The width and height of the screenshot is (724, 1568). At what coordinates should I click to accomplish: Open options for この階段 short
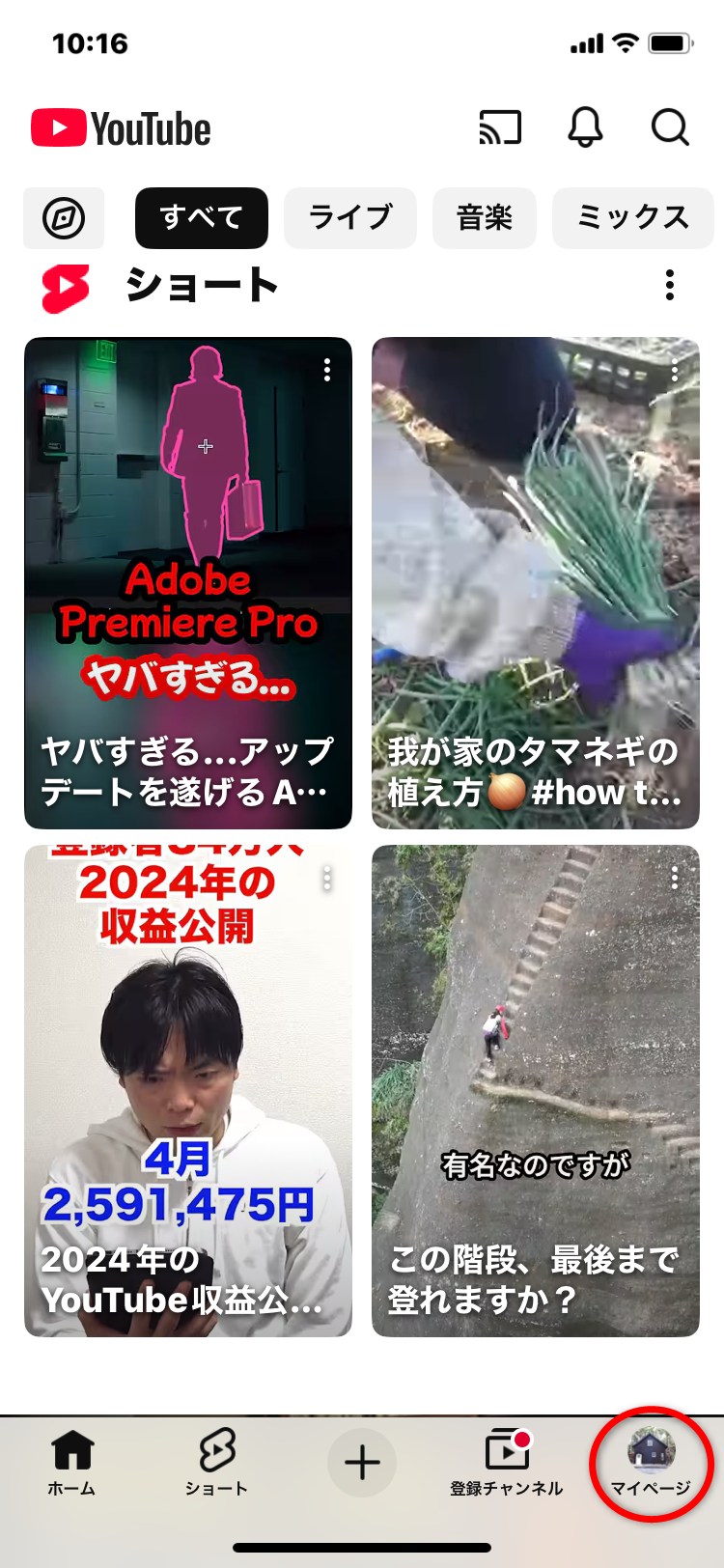(675, 878)
